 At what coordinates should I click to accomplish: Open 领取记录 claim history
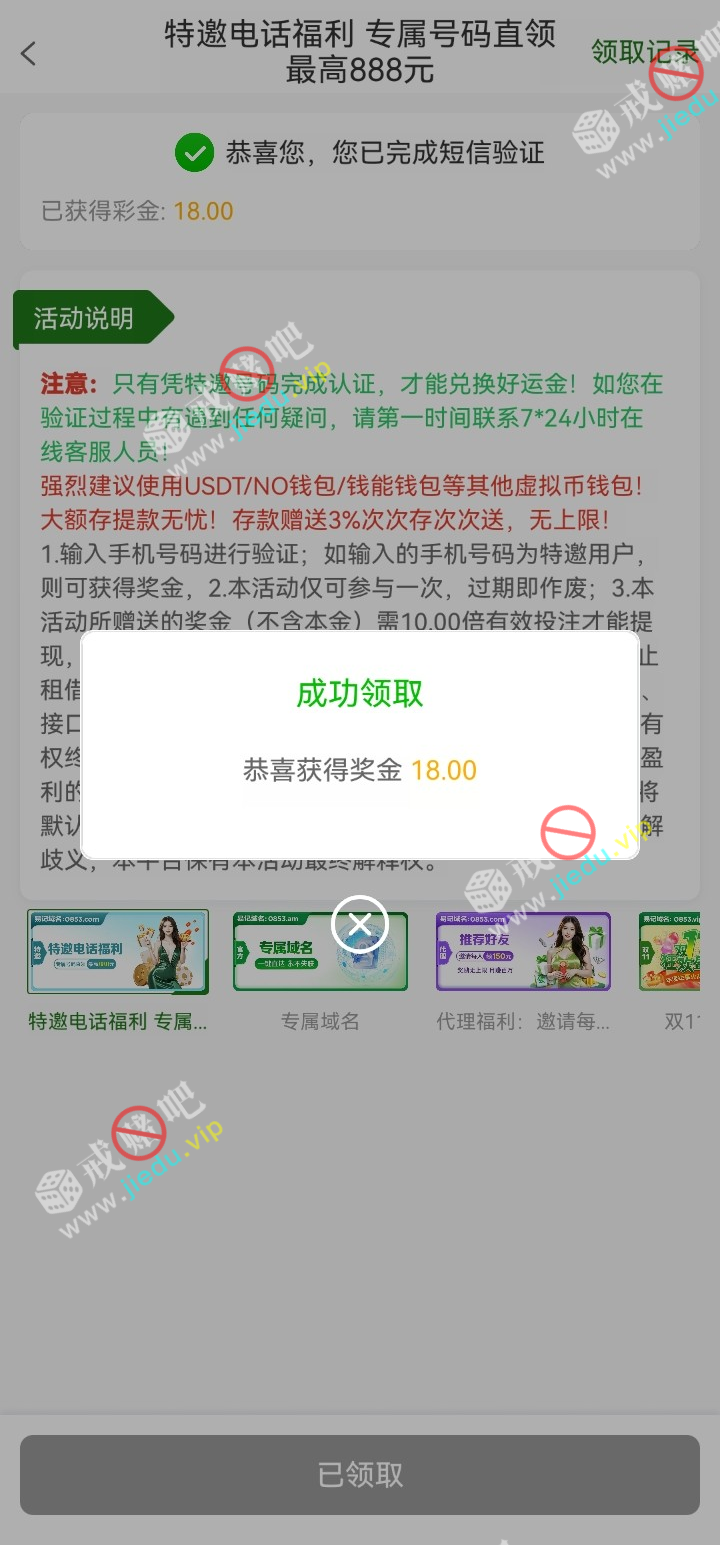coord(643,52)
